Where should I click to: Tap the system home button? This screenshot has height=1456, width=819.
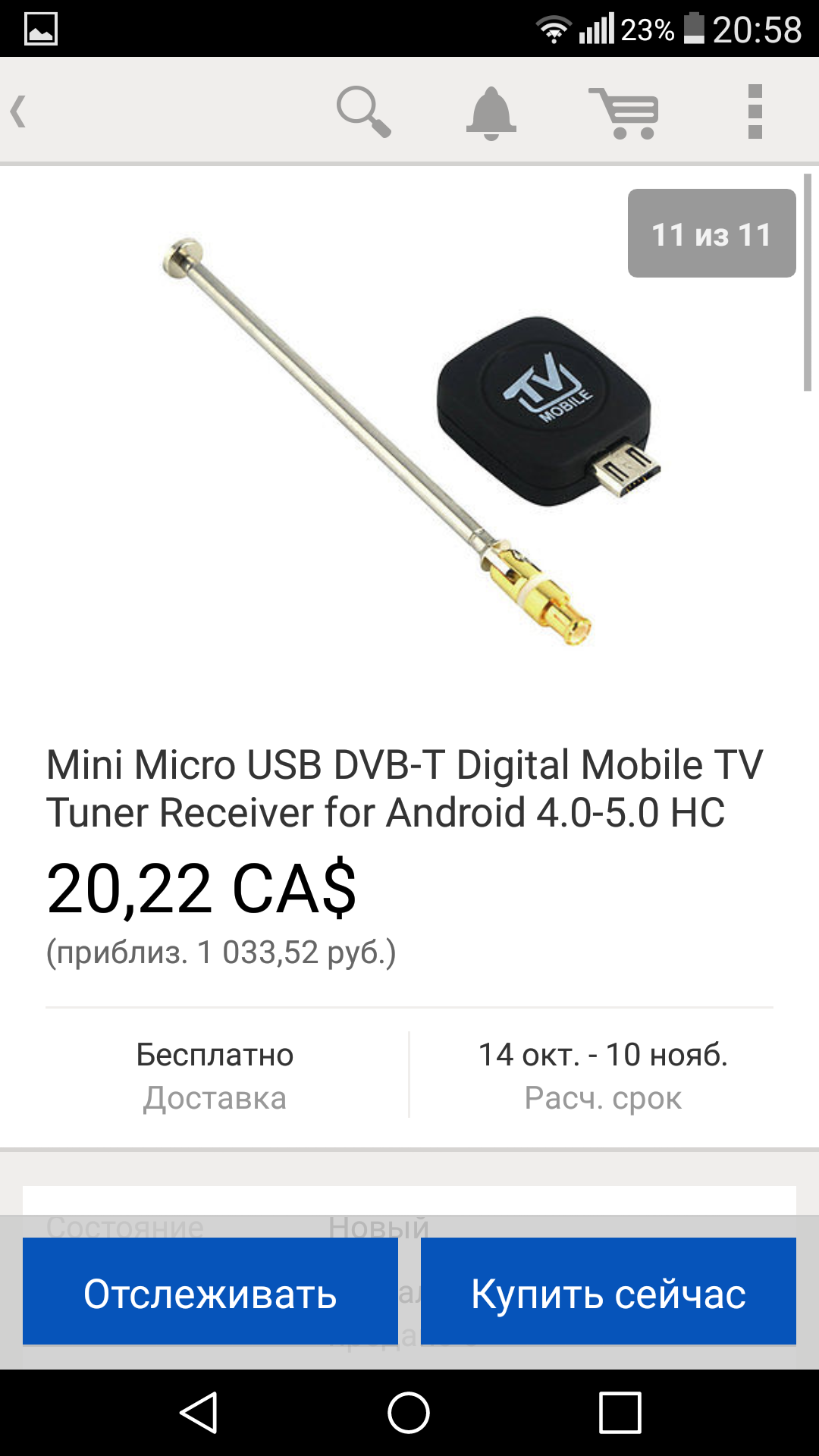(x=409, y=1413)
